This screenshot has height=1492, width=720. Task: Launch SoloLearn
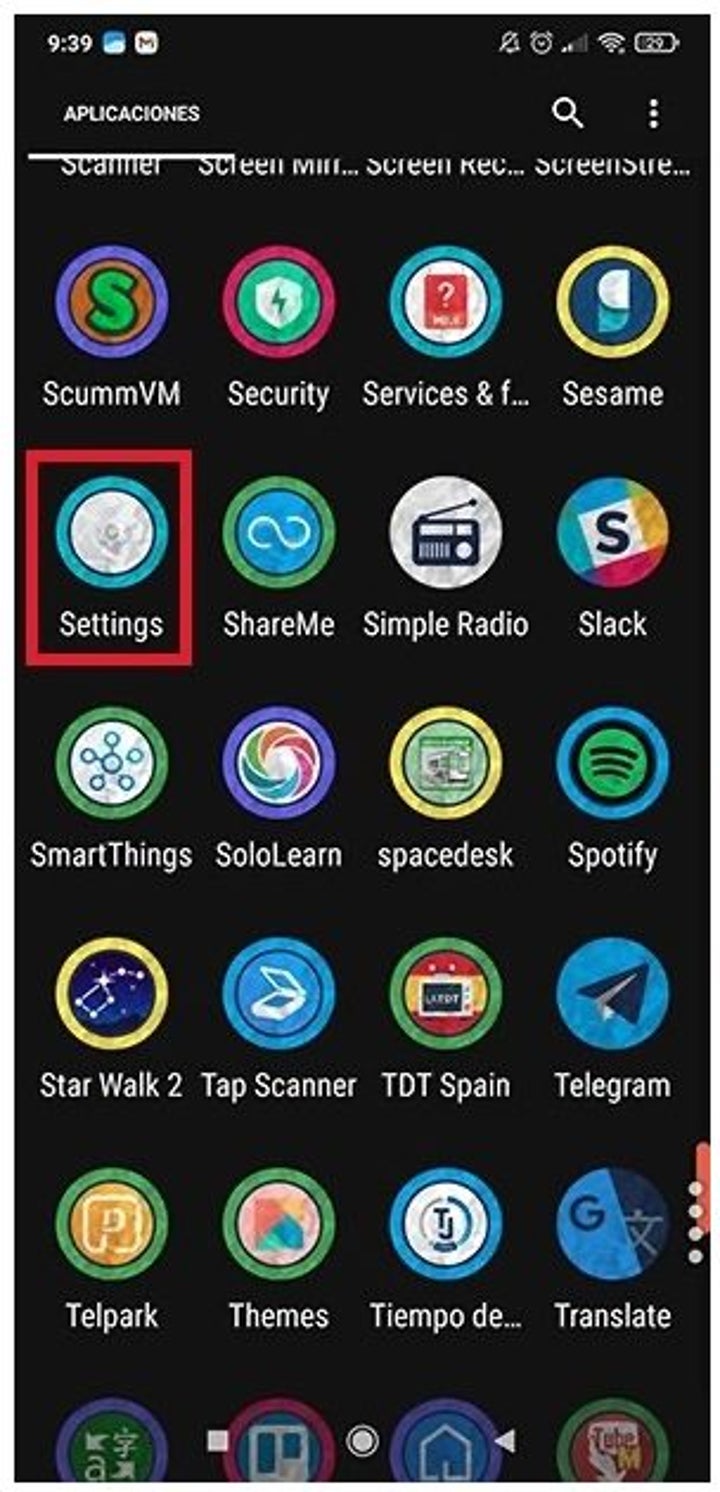pyautogui.click(x=278, y=764)
